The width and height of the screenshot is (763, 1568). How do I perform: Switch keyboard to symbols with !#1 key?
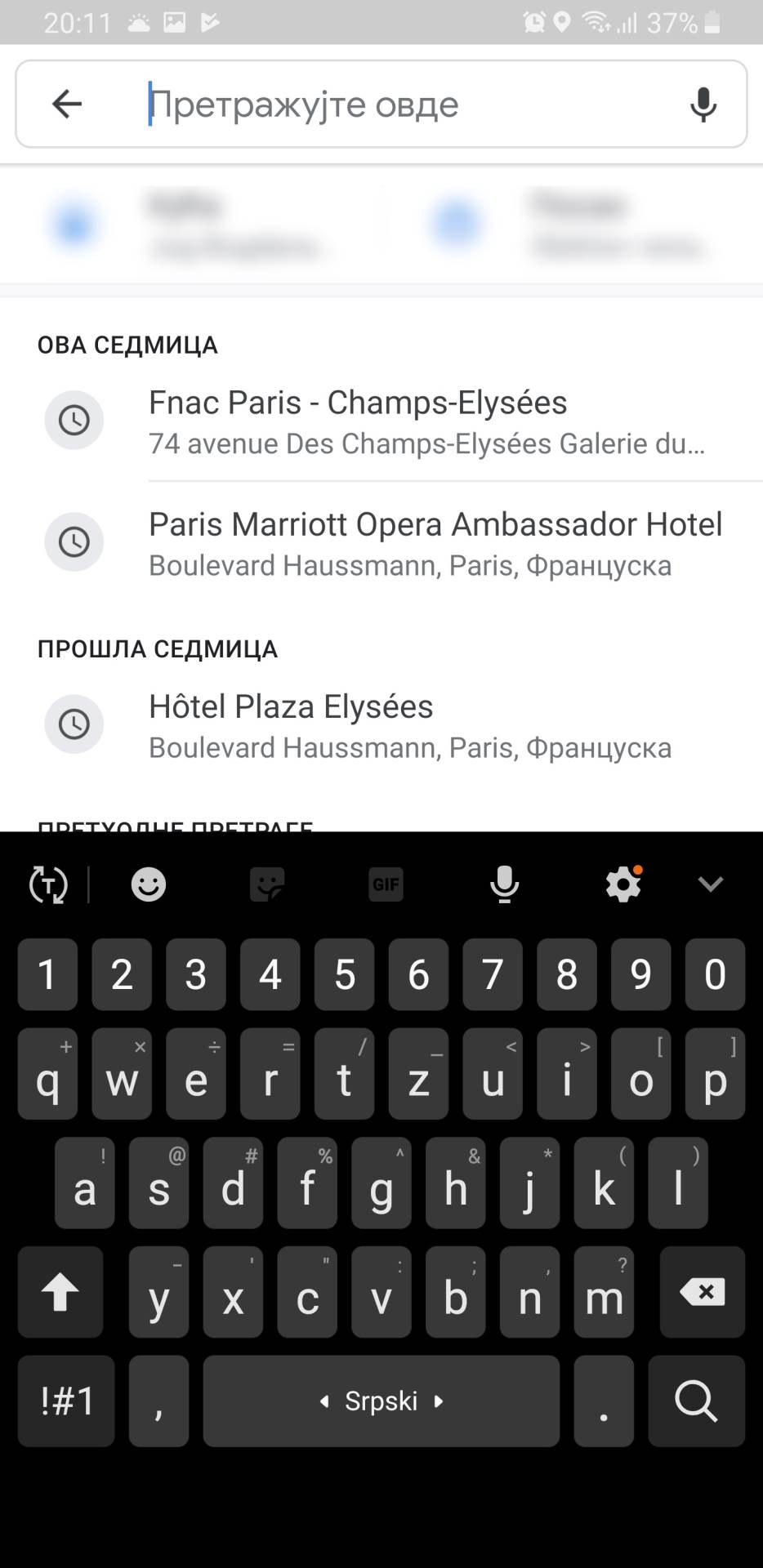(x=66, y=1401)
